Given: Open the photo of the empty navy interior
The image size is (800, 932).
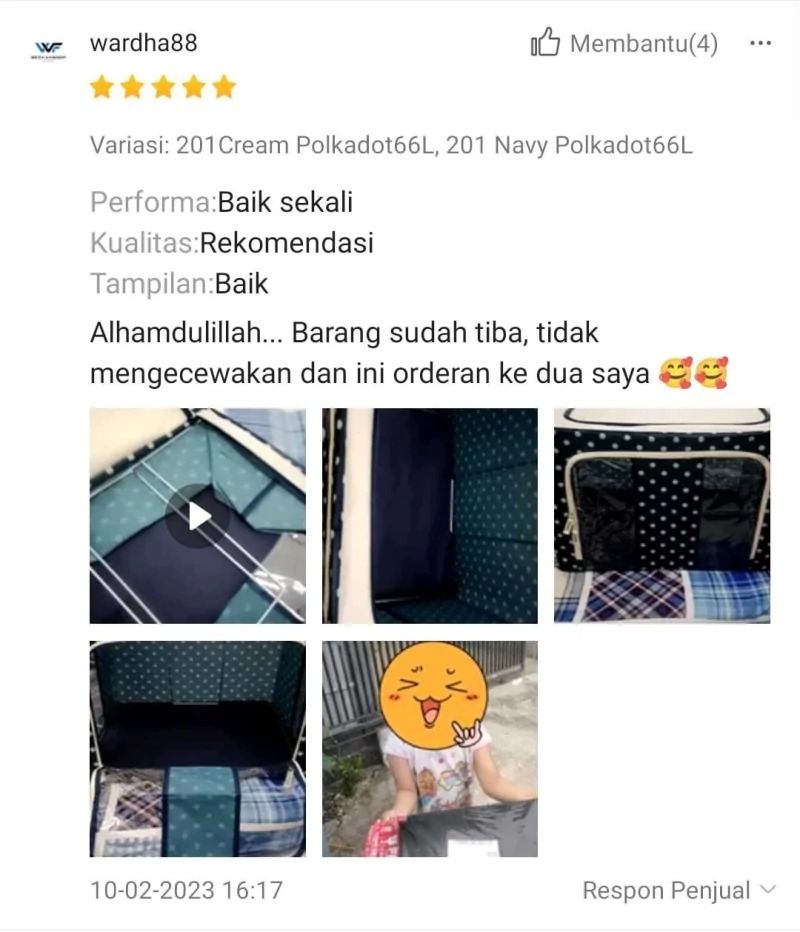Looking at the screenshot, I should coord(430,516).
